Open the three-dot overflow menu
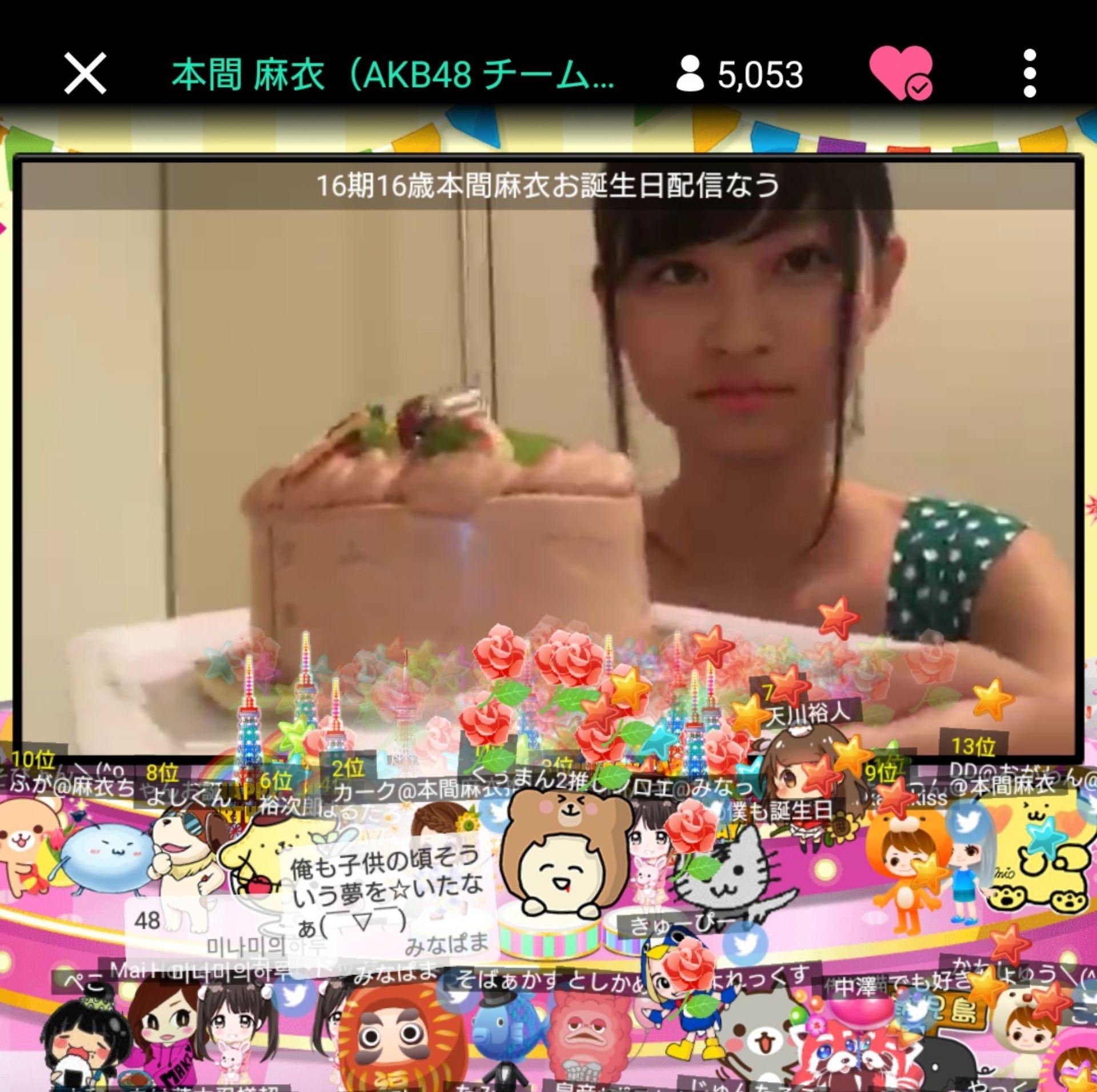The image size is (1097, 1092). 1029,73
